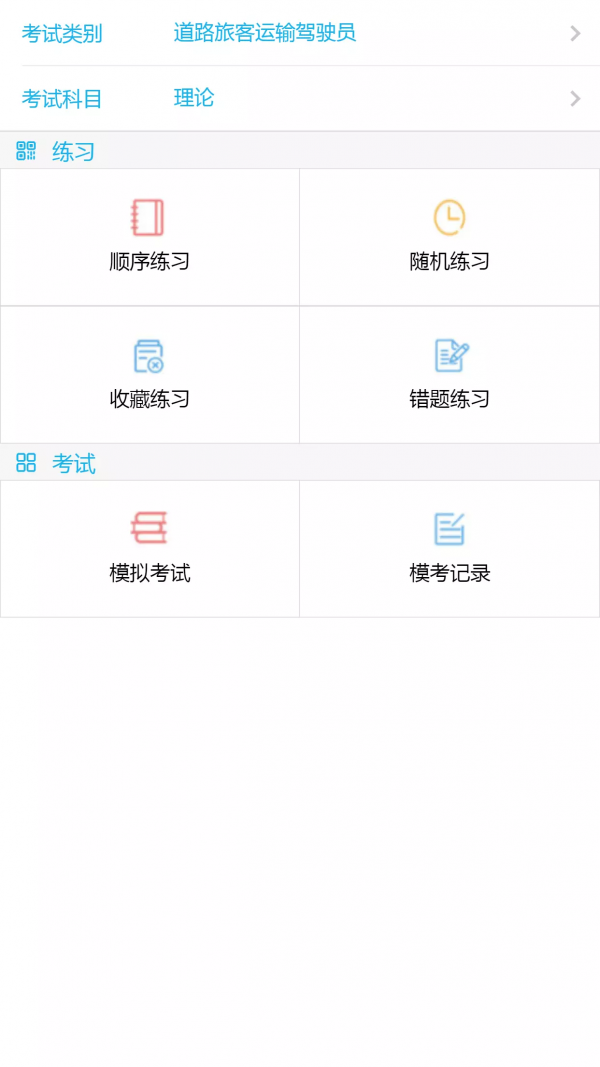Screen dimensions: 600x1067
Task: Begin 模拟考试 mock exam
Action: coord(150,548)
